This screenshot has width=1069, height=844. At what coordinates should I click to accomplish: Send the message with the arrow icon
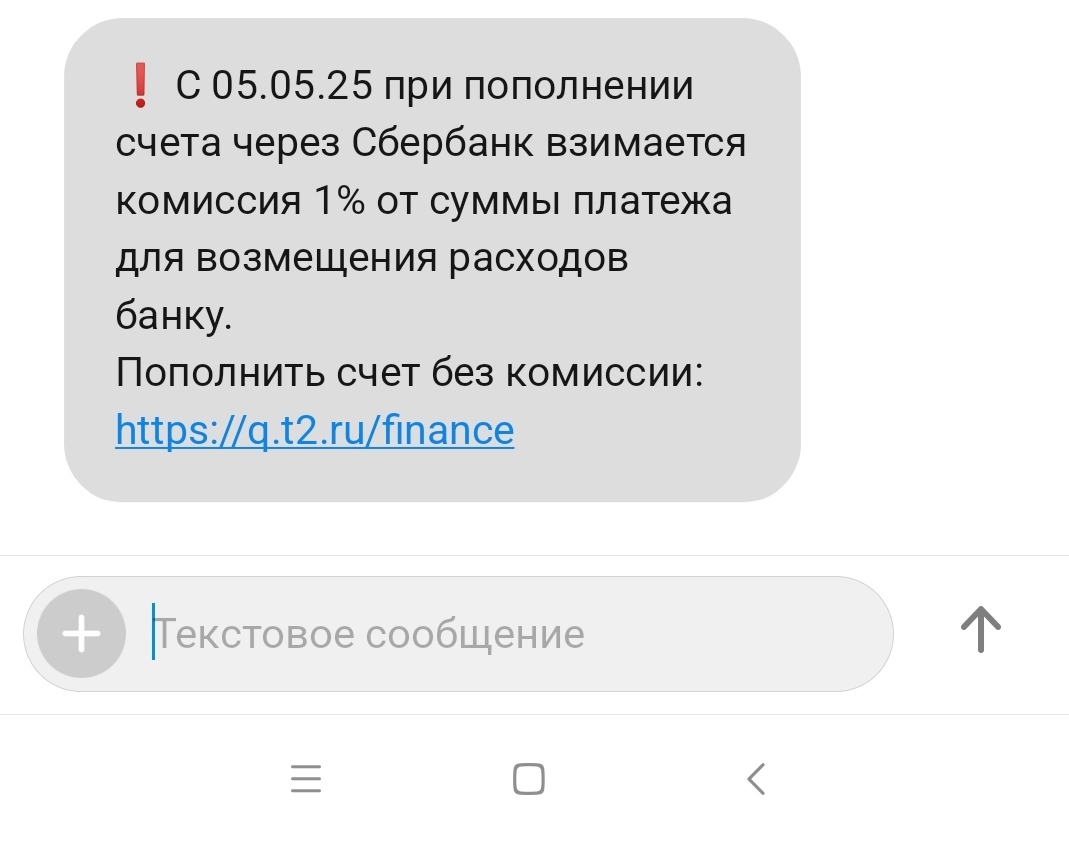(x=980, y=631)
